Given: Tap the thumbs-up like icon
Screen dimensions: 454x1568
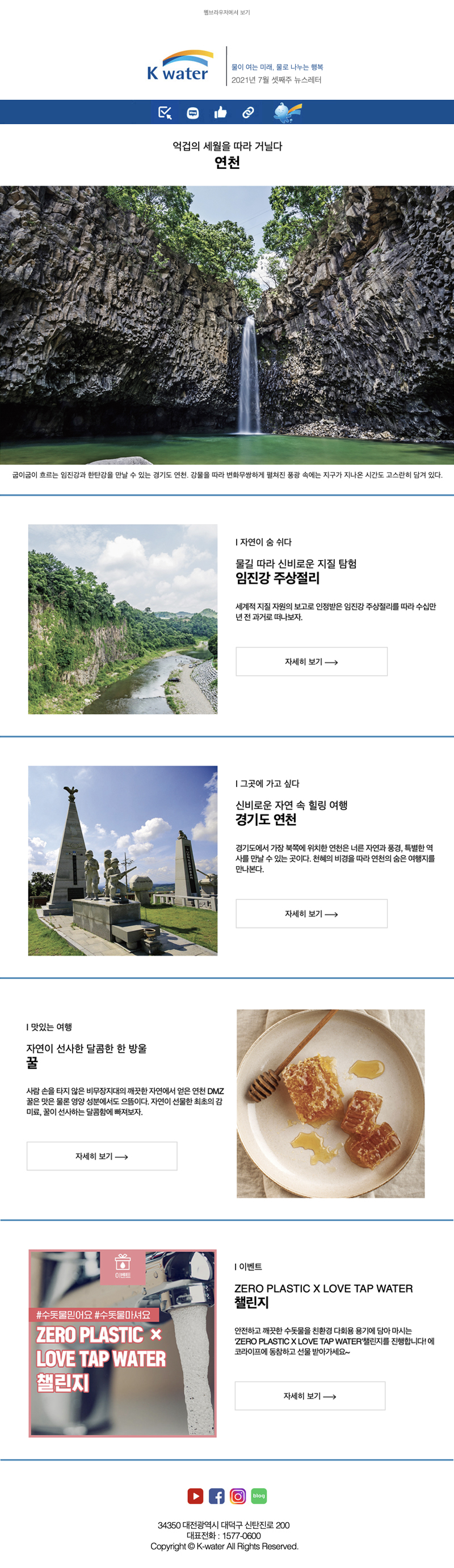Looking at the screenshot, I should [220, 113].
